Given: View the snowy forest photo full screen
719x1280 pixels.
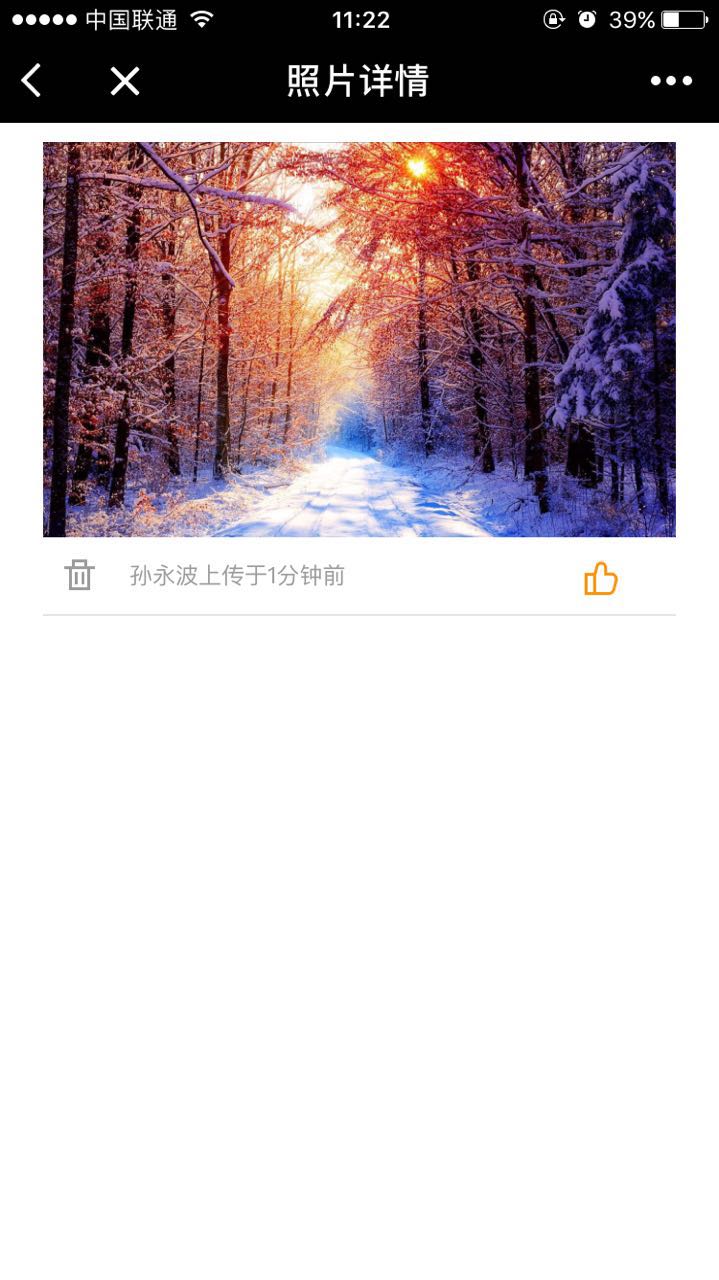Looking at the screenshot, I should pos(359,339).
